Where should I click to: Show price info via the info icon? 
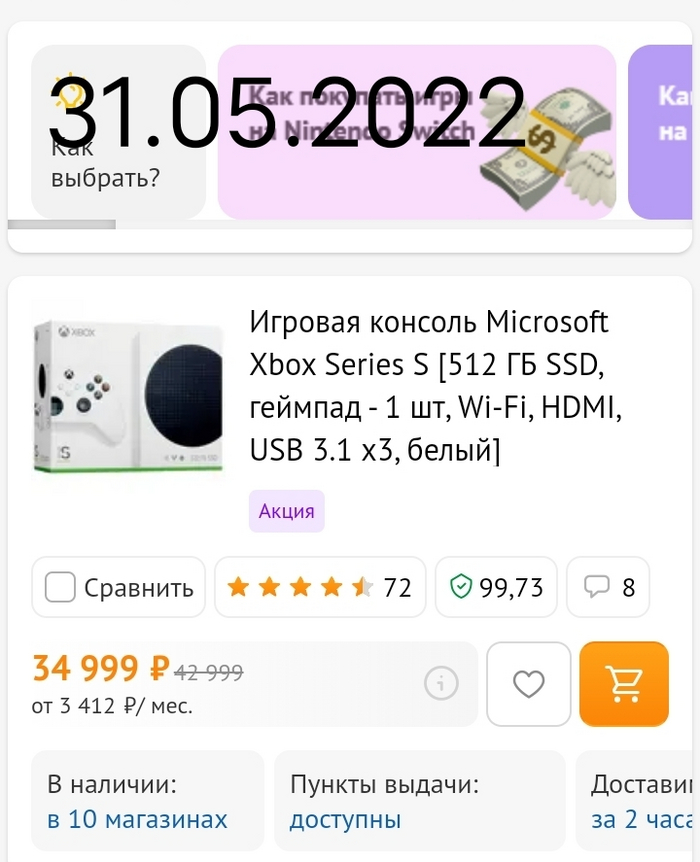[441, 684]
